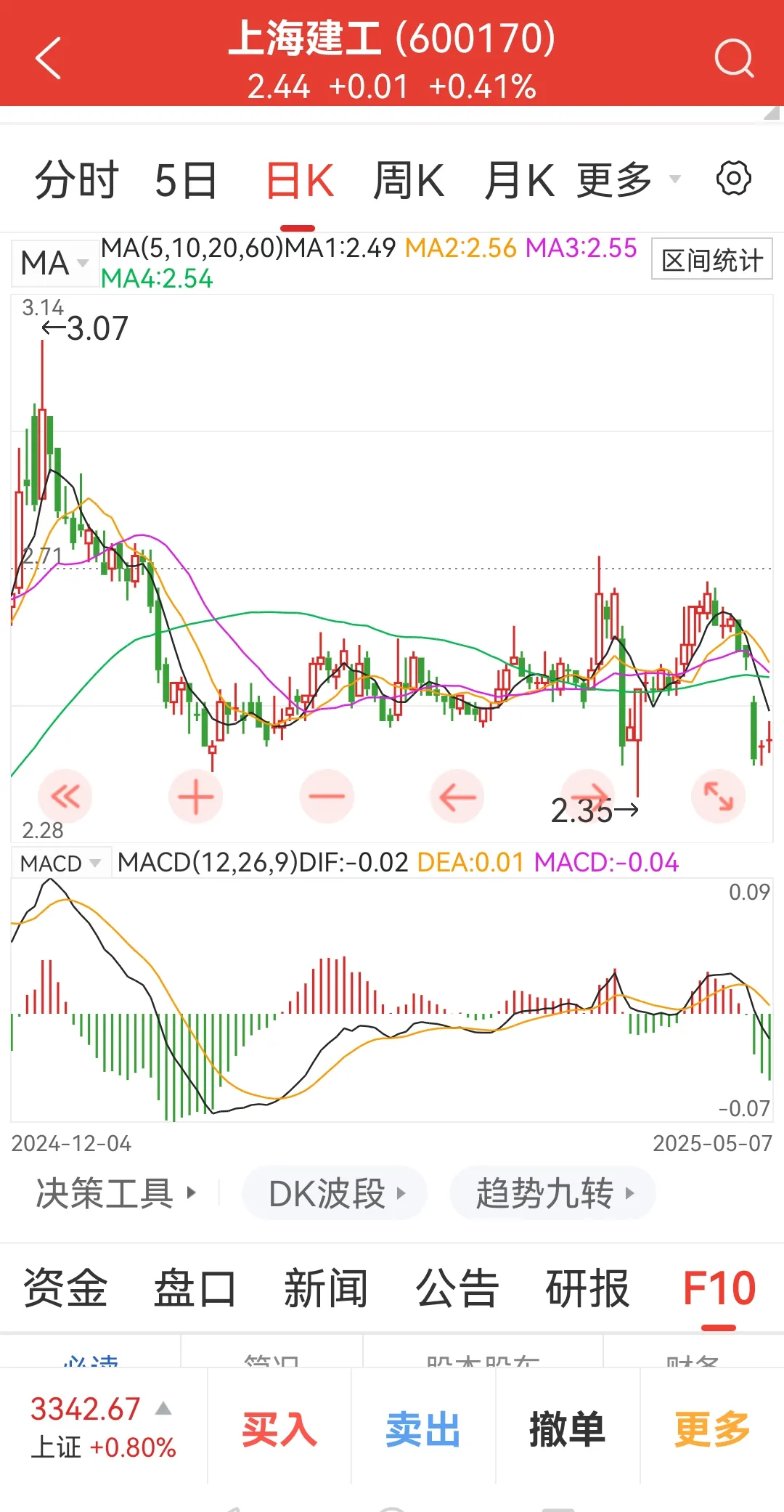Go back from the stock page

coord(48,58)
